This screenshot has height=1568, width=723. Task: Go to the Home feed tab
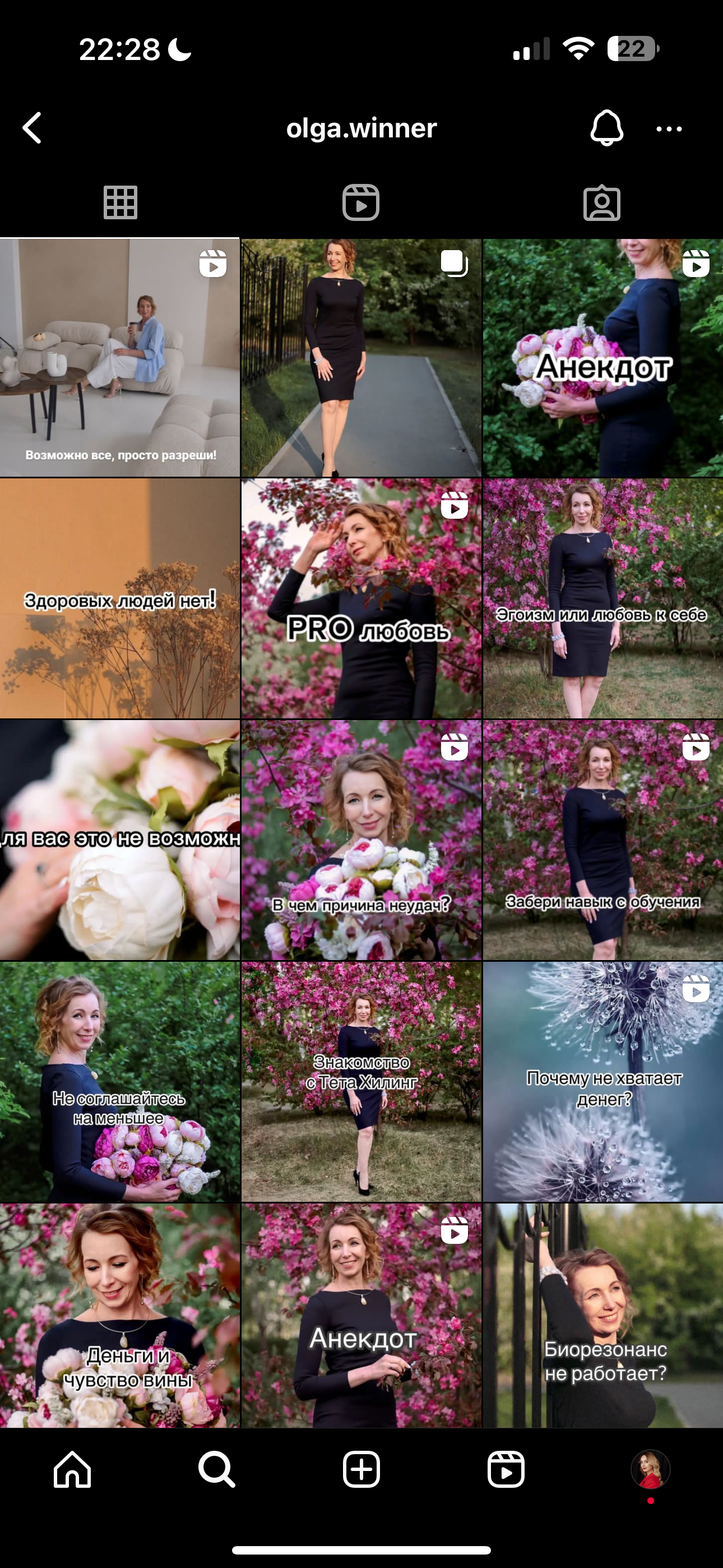tap(72, 1469)
